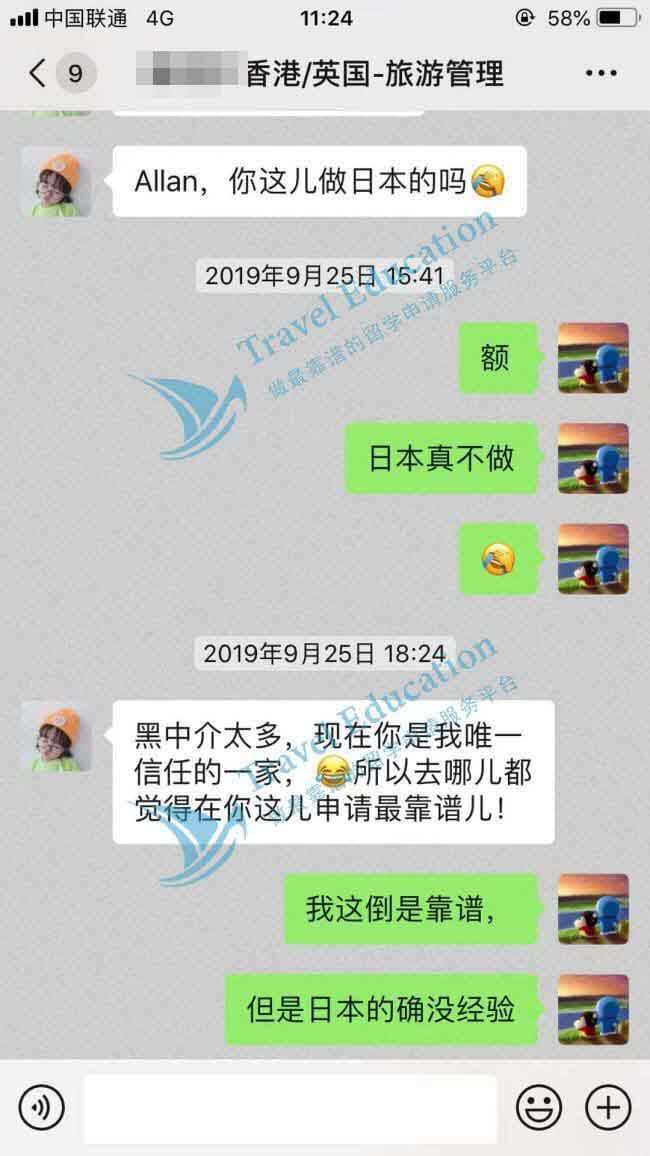This screenshot has width=650, height=1156.
Task: View the orange-hat contact's profile avatar beside the Allan message
Action: pyautogui.click(x=57, y=181)
